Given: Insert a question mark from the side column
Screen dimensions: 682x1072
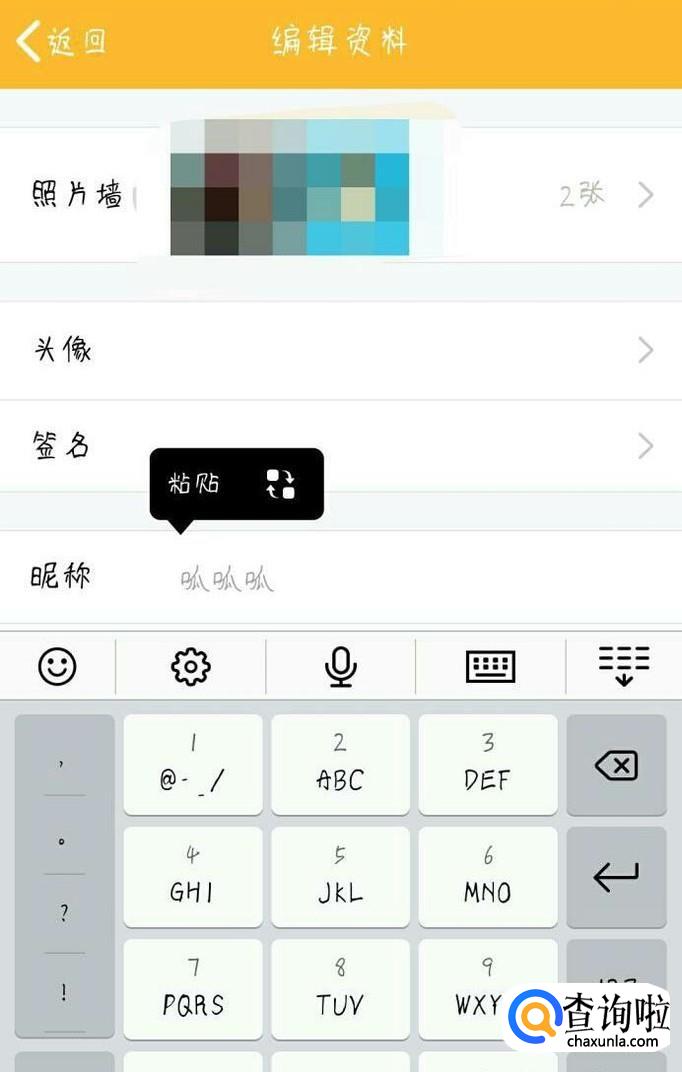Looking at the screenshot, I should pos(64,913).
